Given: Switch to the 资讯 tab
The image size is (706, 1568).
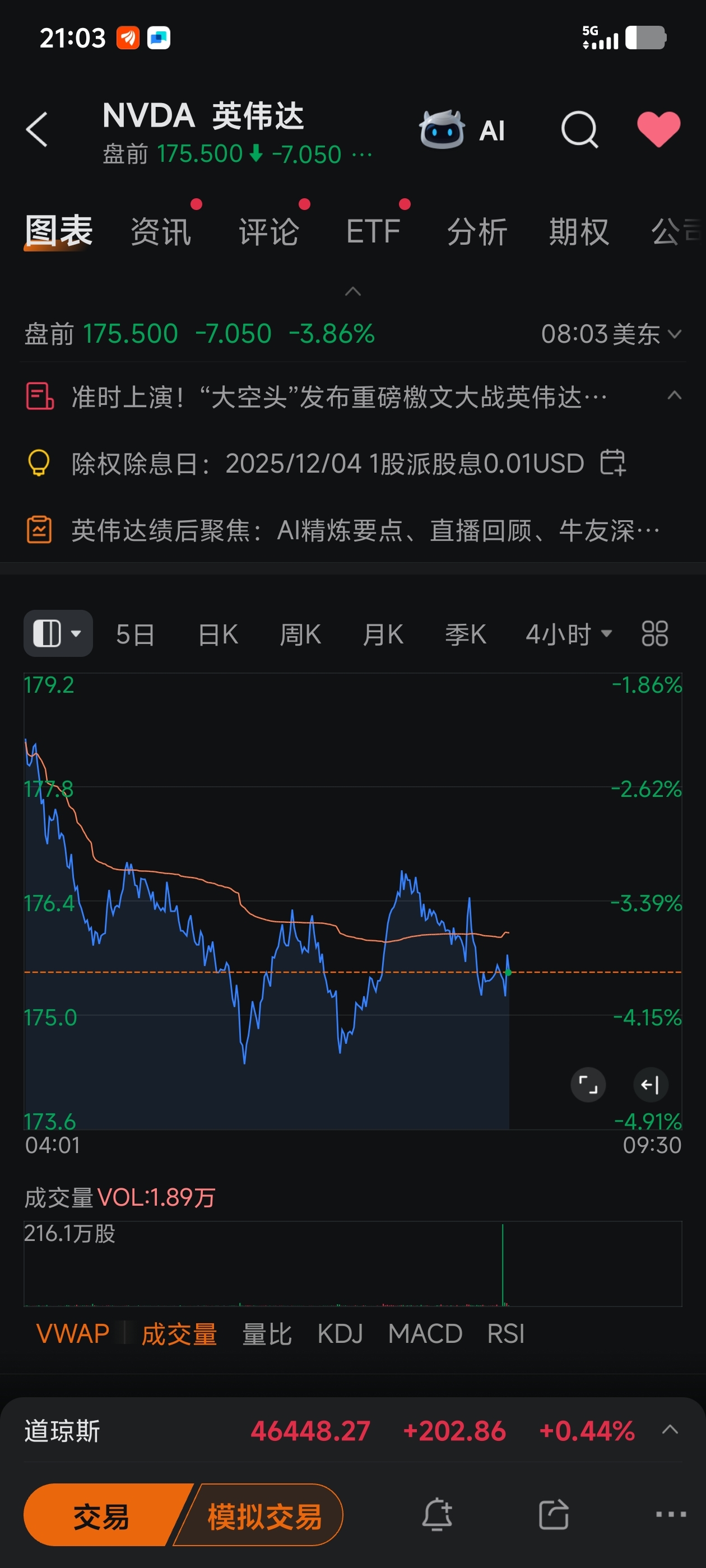Looking at the screenshot, I should (161, 232).
